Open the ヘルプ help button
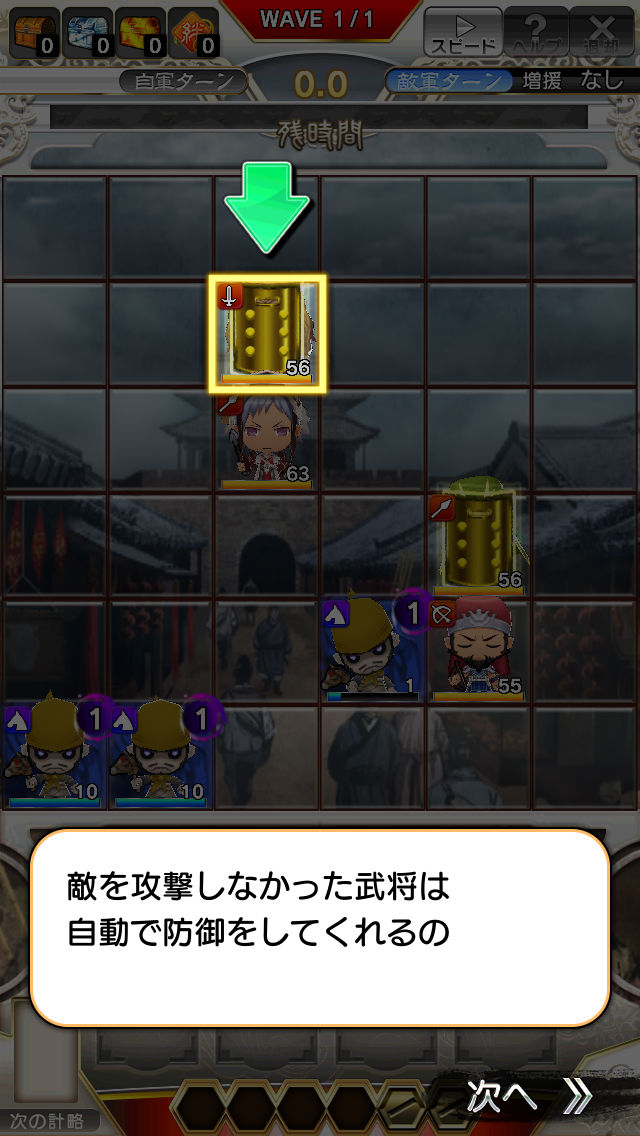The image size is (640, 1136). tap(535, 32)
